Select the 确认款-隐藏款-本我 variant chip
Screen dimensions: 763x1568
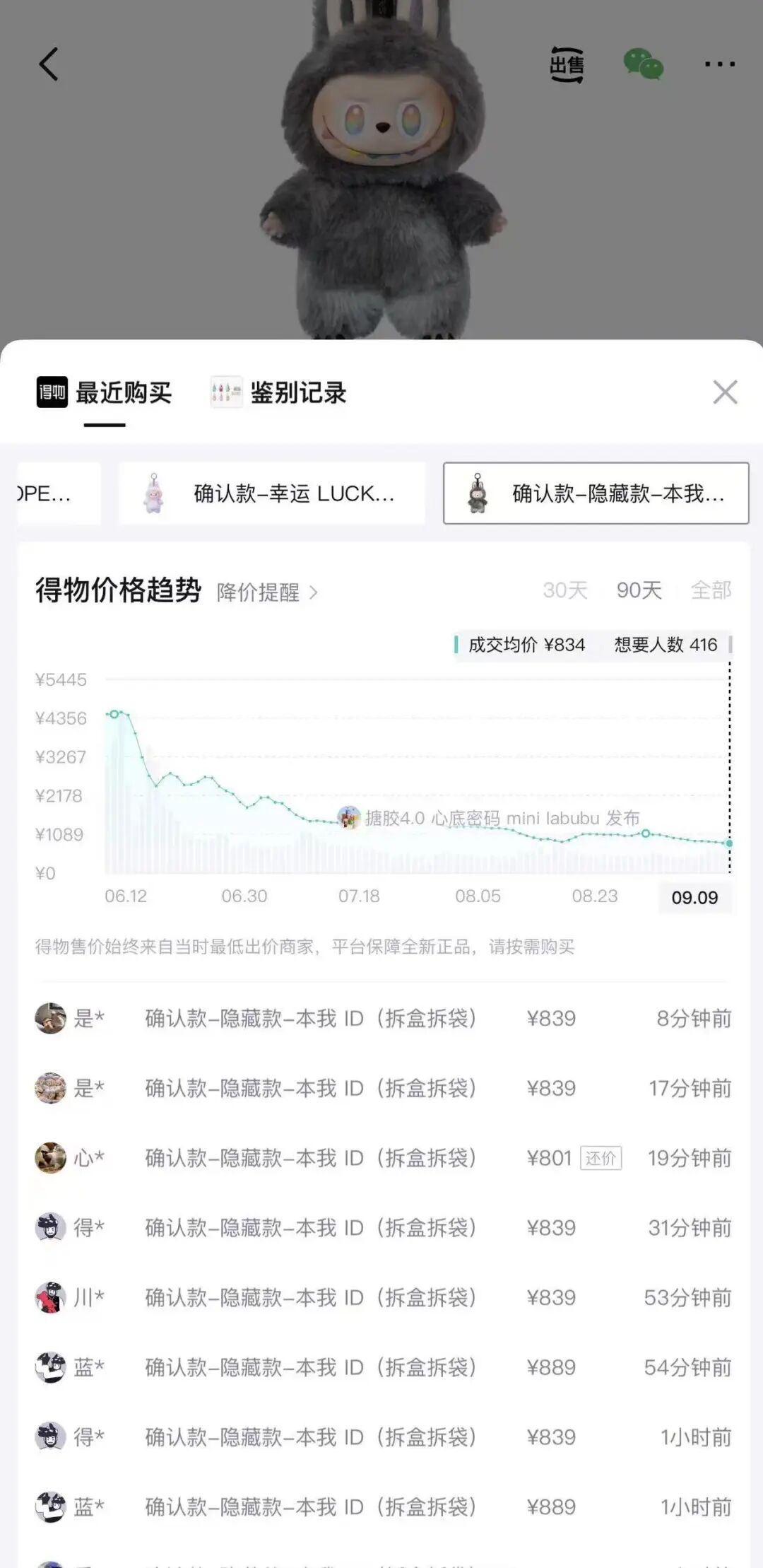(x=596, y=493)
